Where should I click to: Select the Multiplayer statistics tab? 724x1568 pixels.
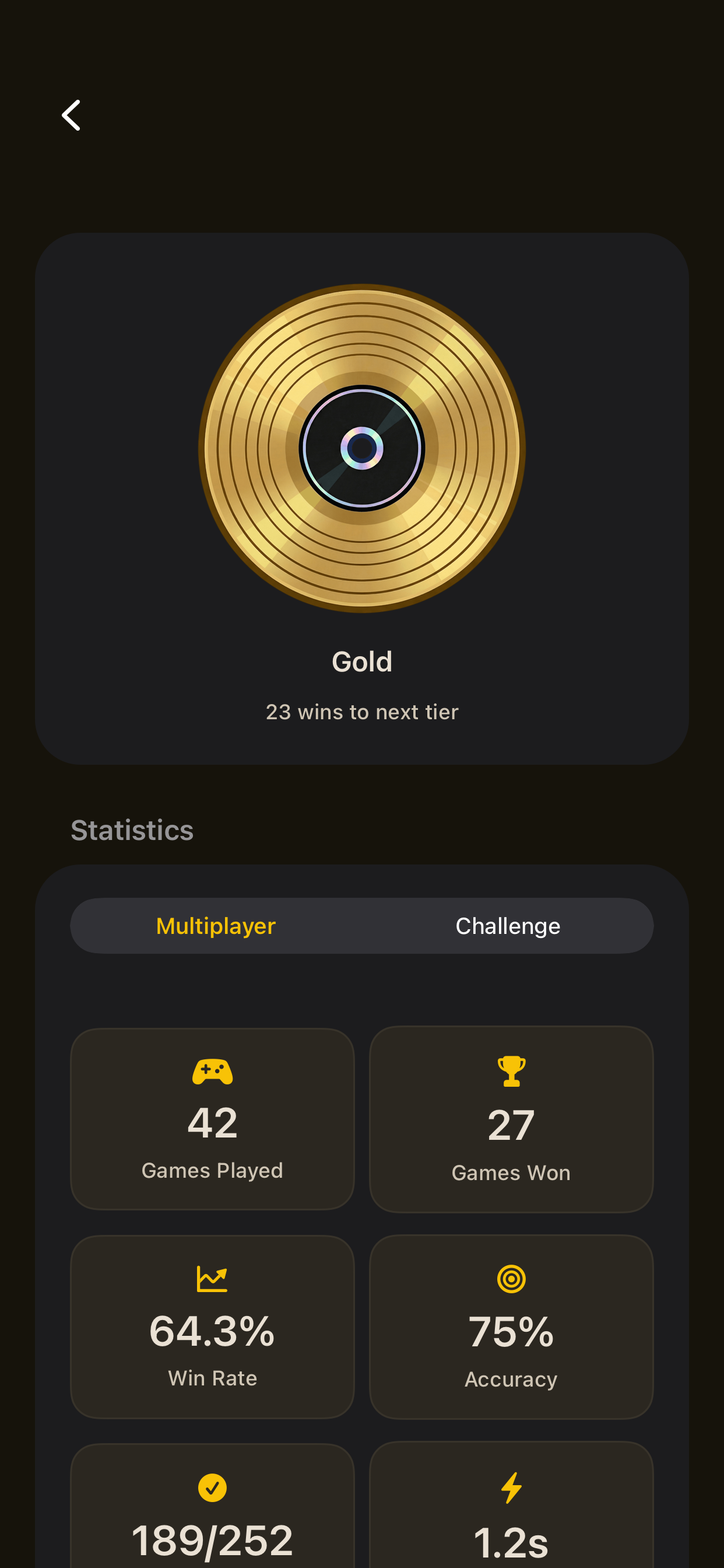(216, 926)
